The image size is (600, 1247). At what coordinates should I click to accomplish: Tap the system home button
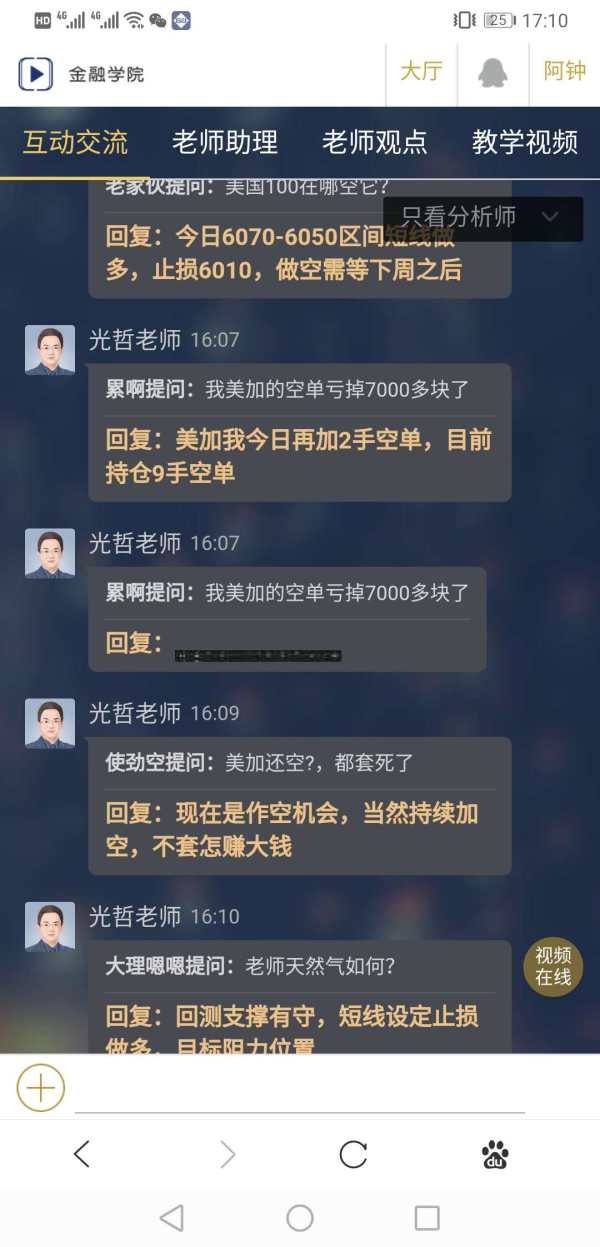(300, 1217)
